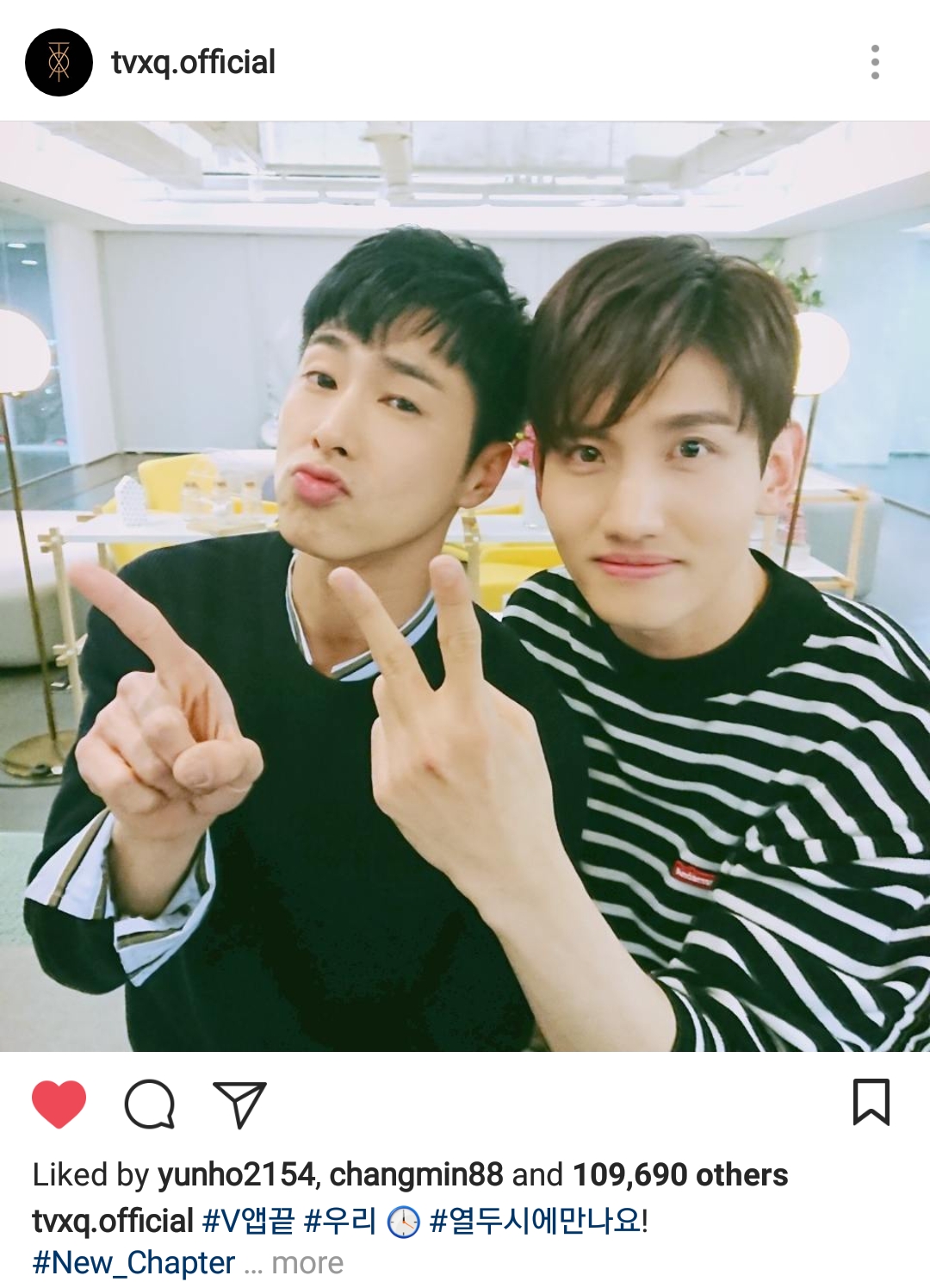See the 109,690 others who liked

(x=680, y=1174)
